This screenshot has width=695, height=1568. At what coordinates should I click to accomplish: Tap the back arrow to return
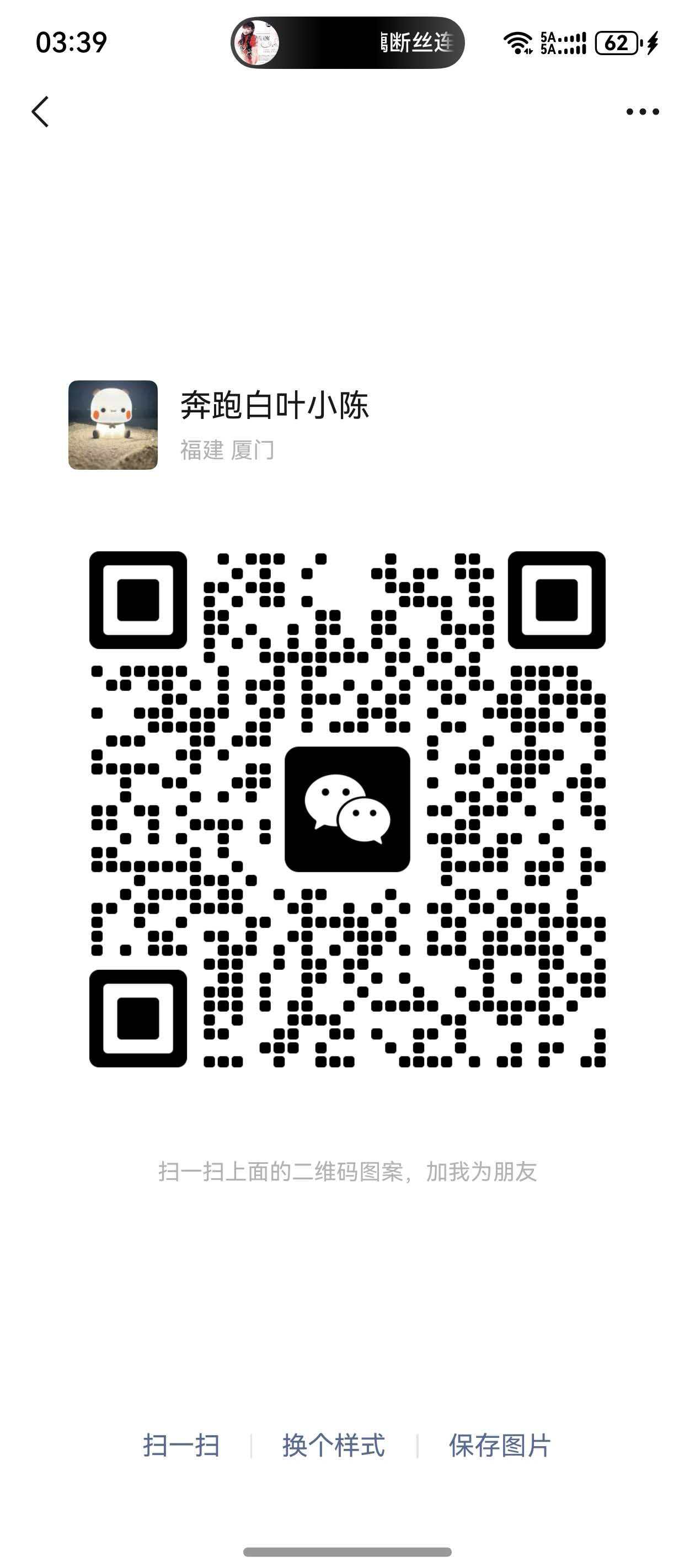click(x=40, y=111)
